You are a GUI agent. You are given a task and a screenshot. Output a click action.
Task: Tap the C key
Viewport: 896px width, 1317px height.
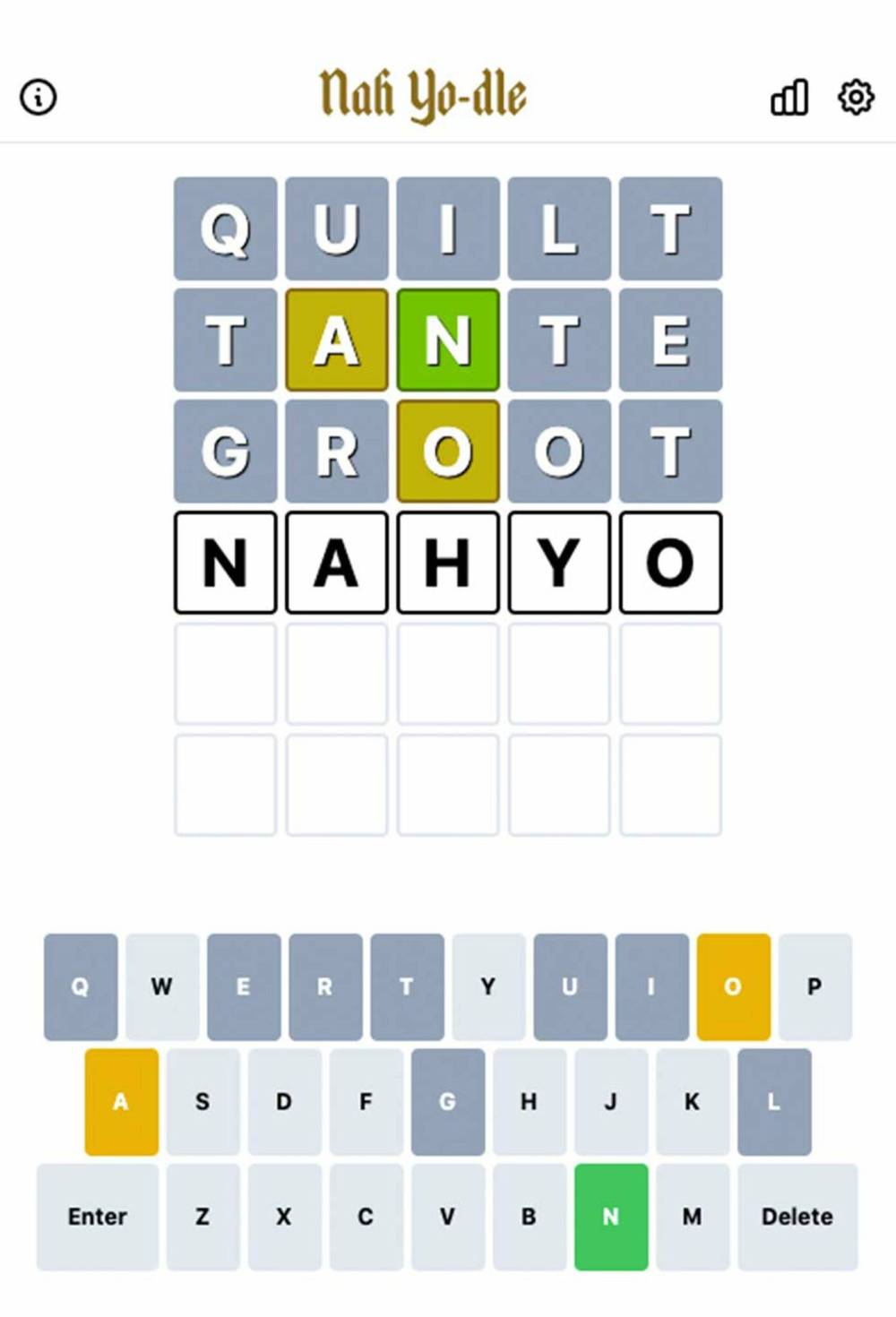click(366, 1217)
